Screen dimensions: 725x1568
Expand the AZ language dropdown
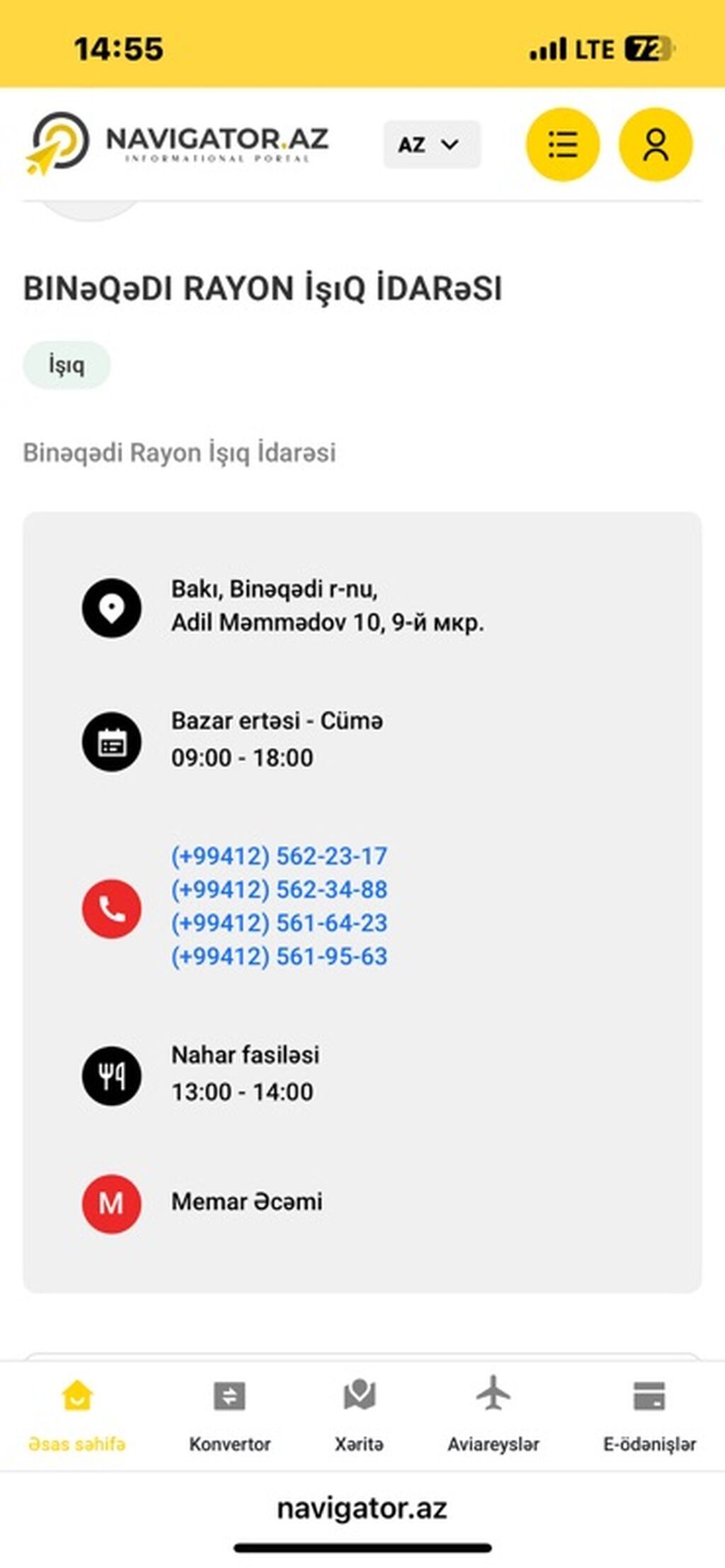(x=431, y=144)
